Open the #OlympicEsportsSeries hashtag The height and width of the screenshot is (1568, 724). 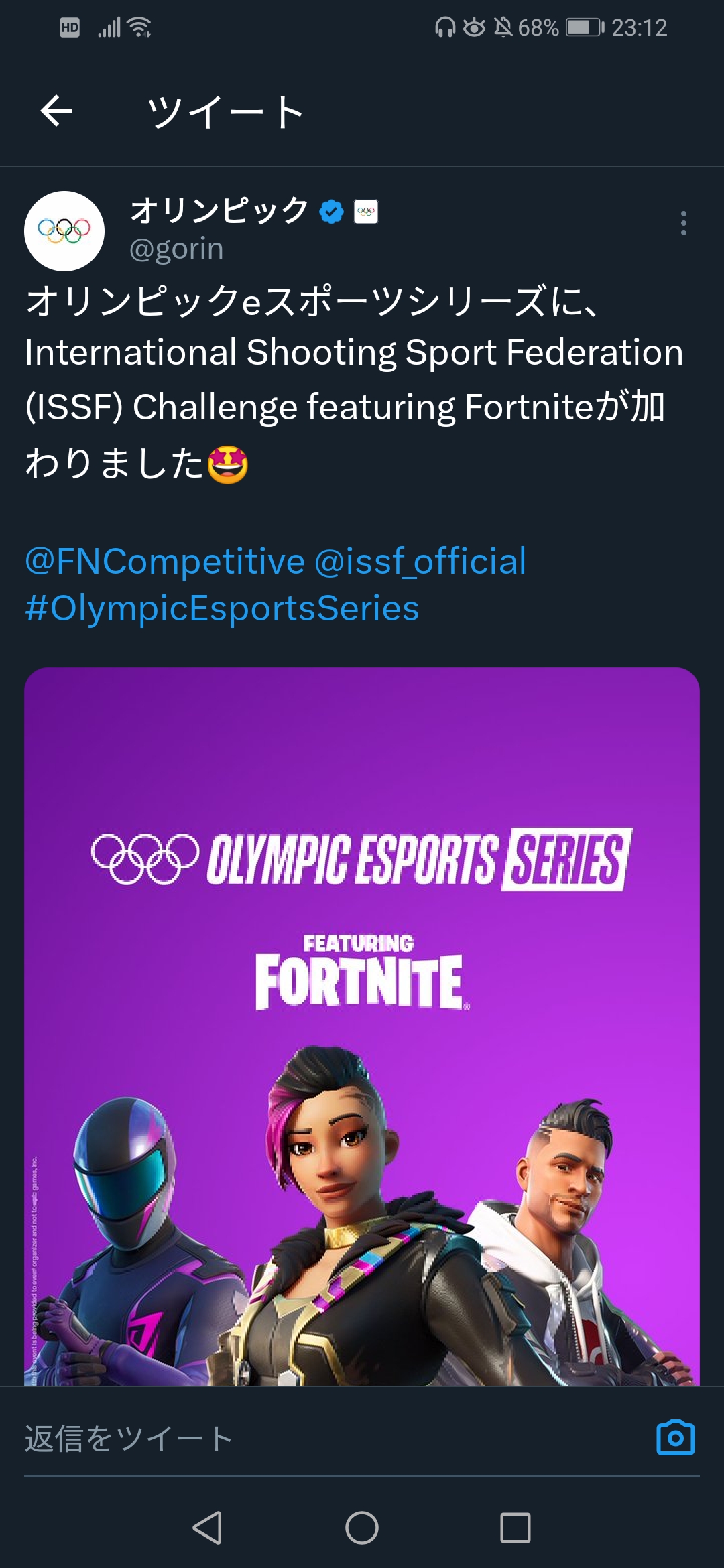point(222,608)
